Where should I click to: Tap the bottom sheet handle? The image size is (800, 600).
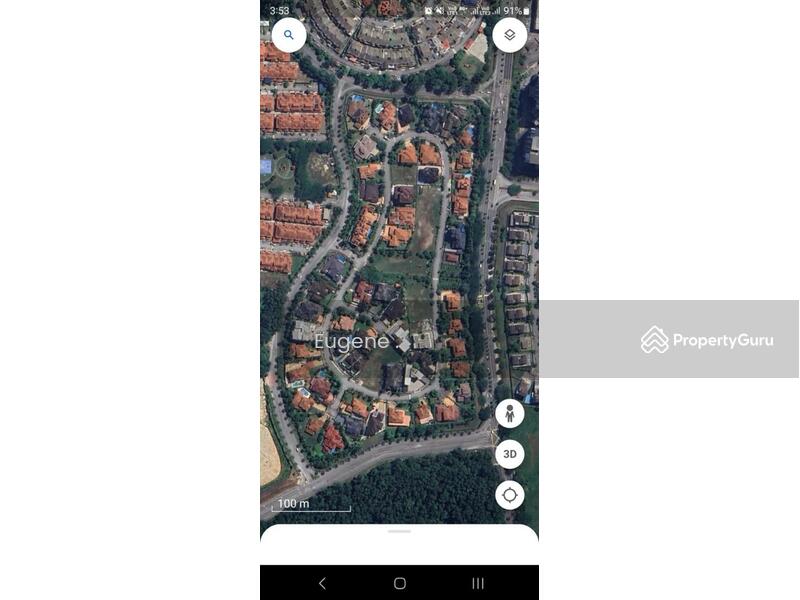pyautogui.click(x=399, y=532)
